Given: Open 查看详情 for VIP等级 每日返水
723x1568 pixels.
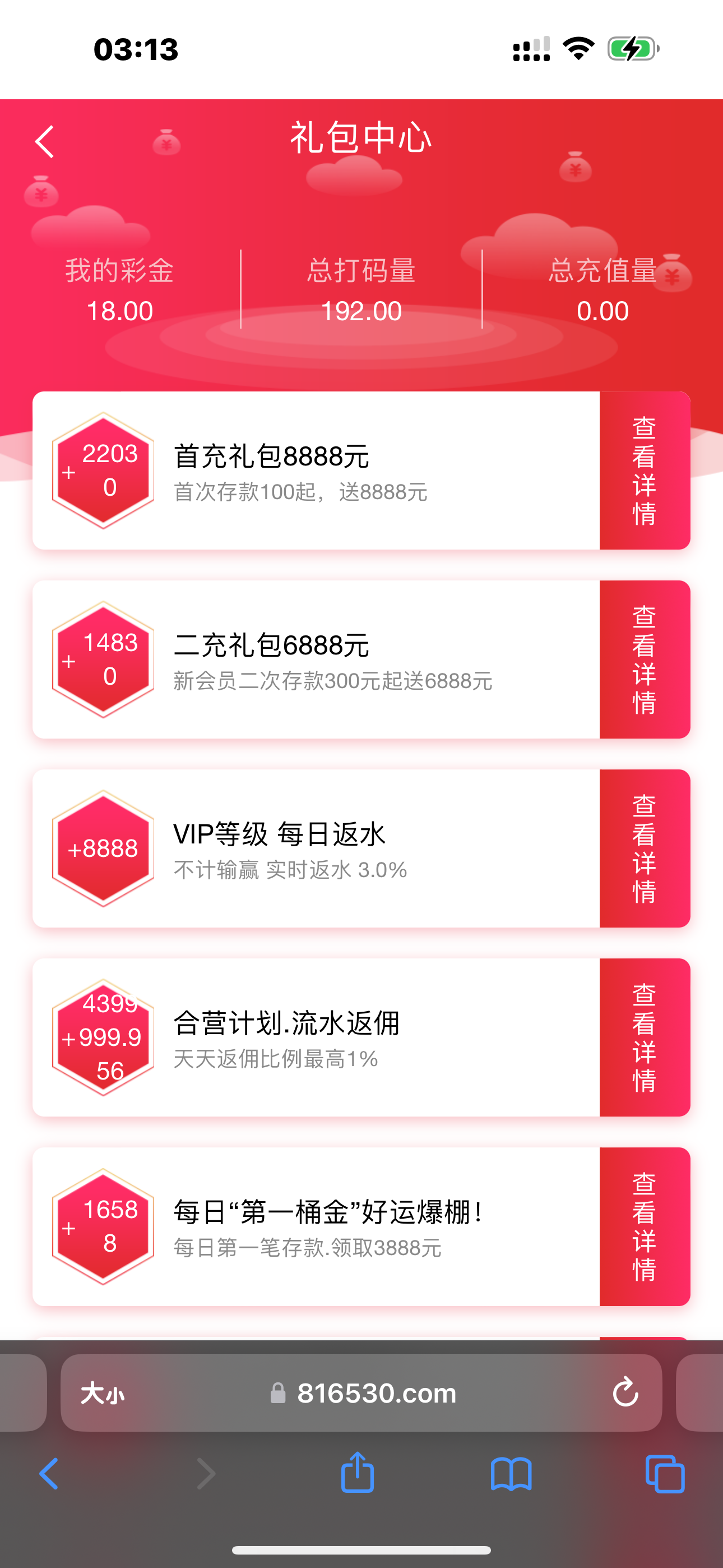Looking at the screenshot, I should coord(644,848).
